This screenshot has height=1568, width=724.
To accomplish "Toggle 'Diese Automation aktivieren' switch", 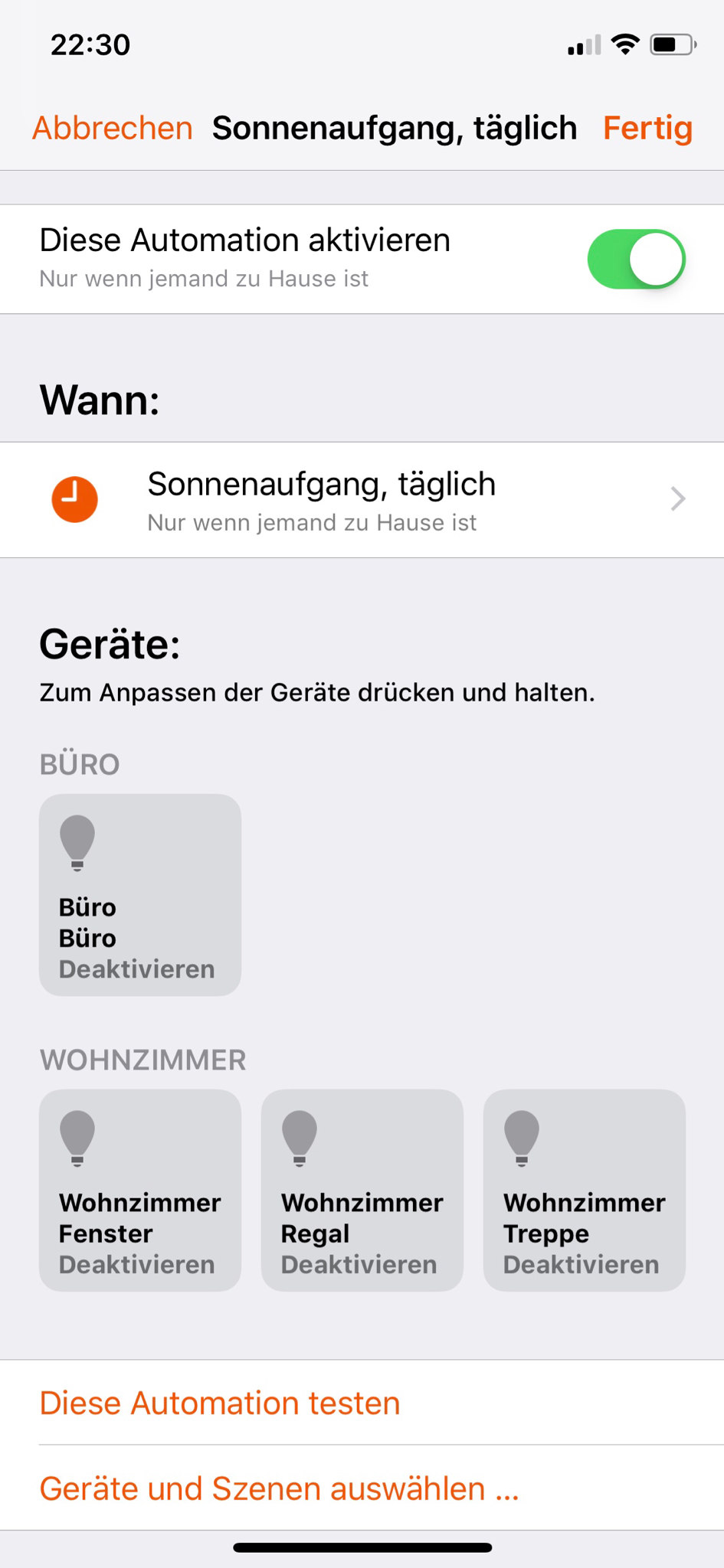I will click(635, 259).
